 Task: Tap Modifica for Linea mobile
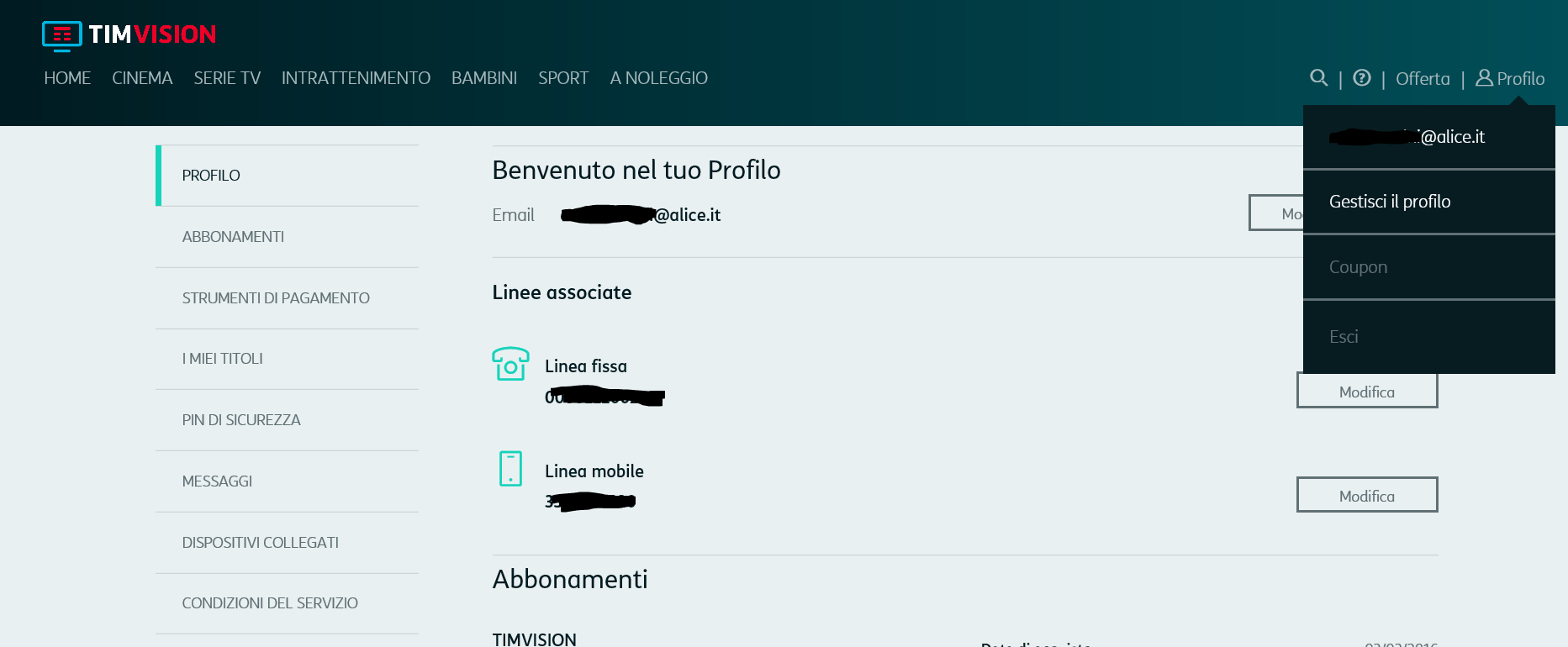click(1366, 496)
